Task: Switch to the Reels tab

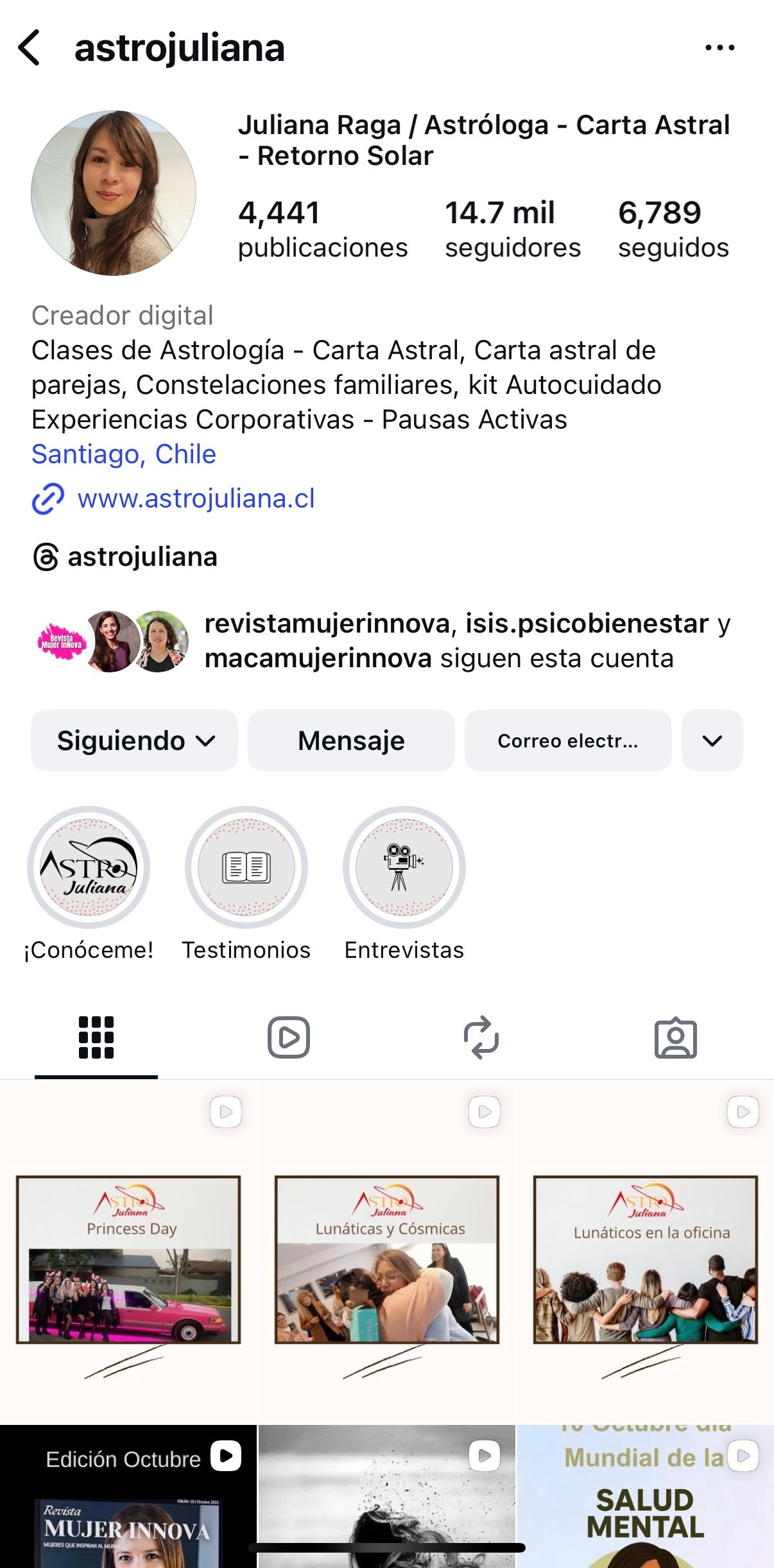Action: [x=289, y=1037]
